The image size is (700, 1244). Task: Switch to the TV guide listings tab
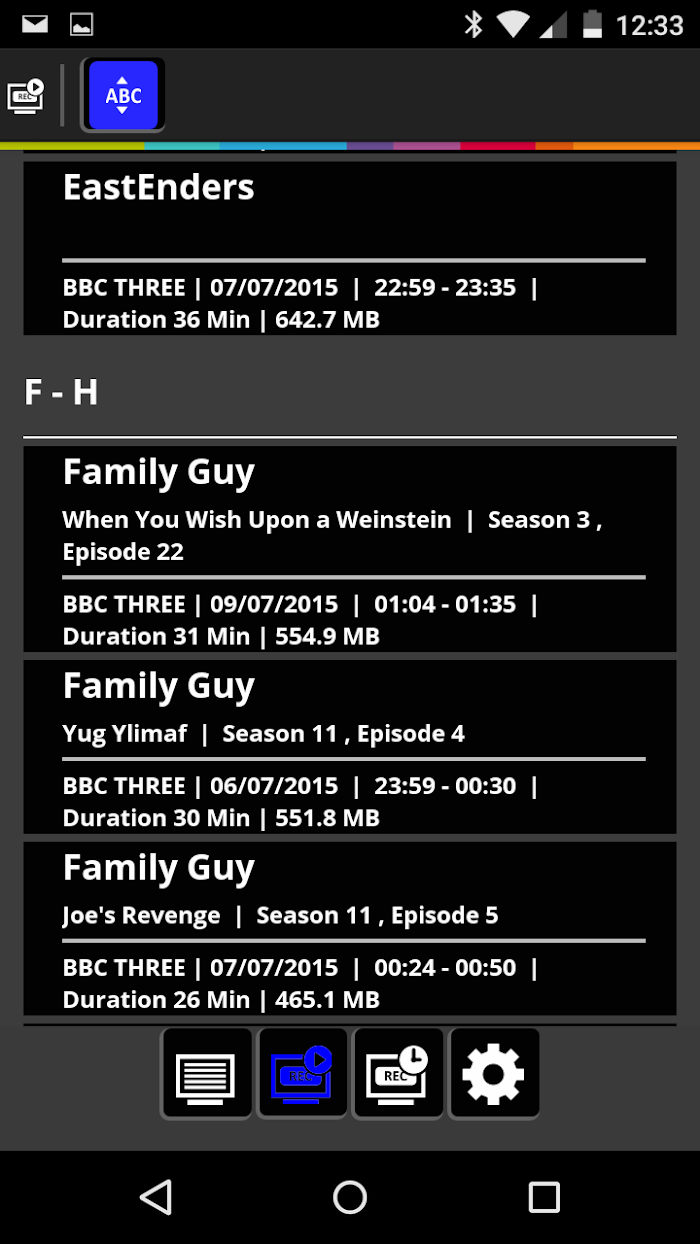pyautogui.click(x=207, y=1074)
